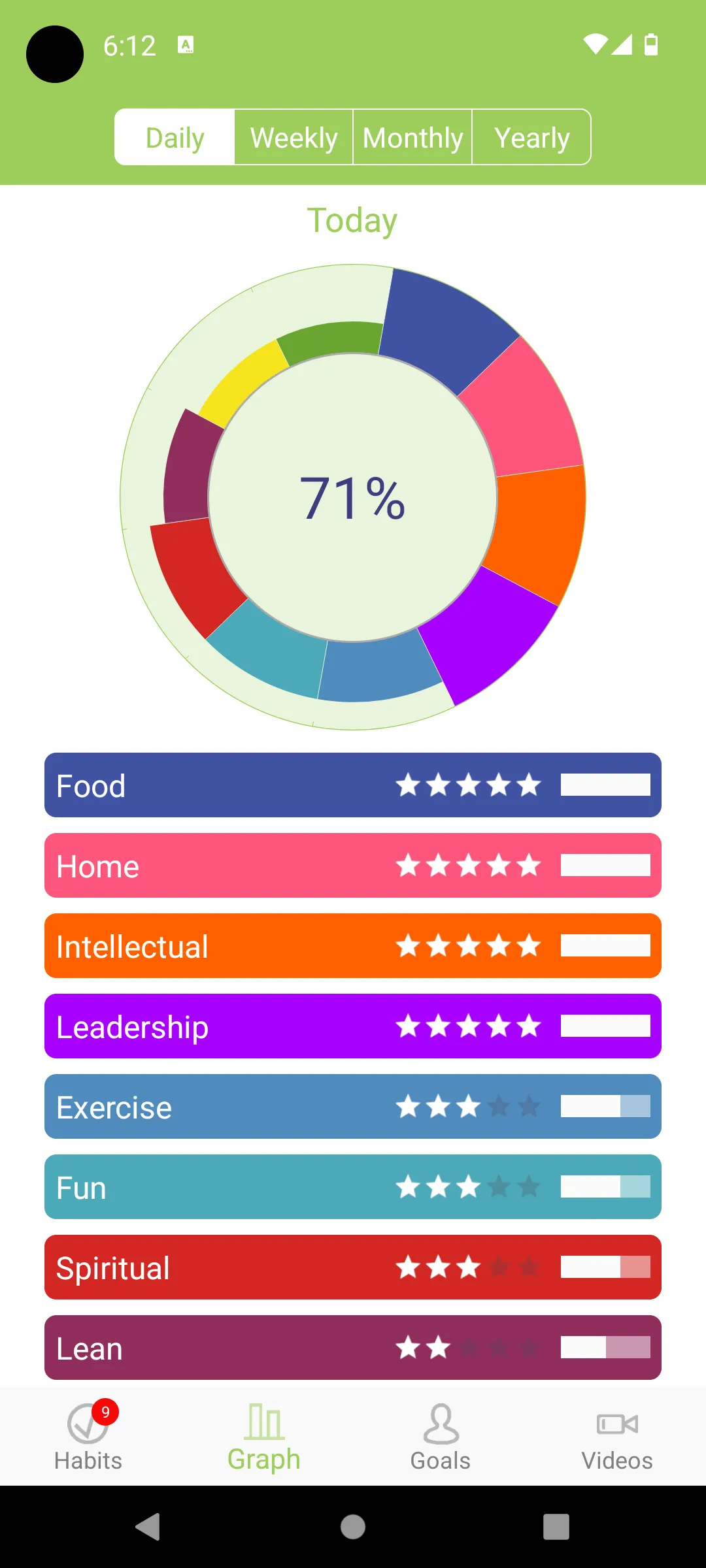The height and width of the screenshot is (1568, 706).
Task: Switch to the Monthly view
Action: click(x=412, y=137)
